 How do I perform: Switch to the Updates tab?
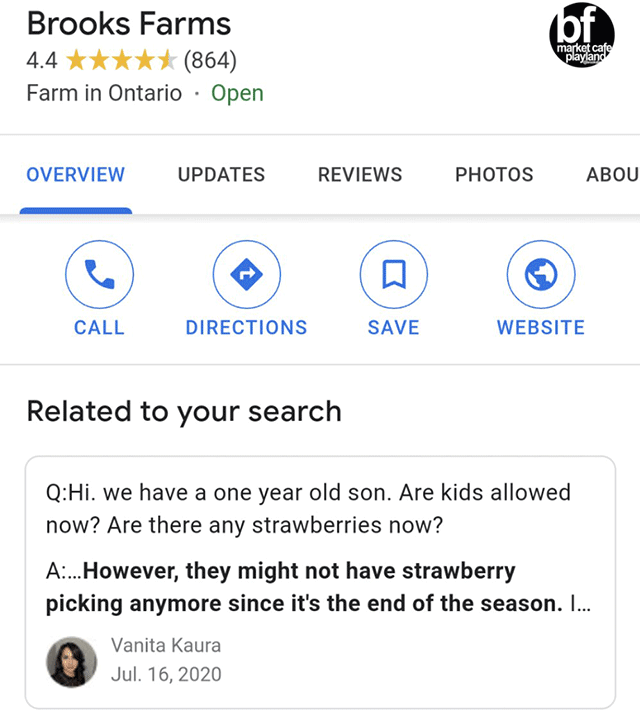pos(221,174)
